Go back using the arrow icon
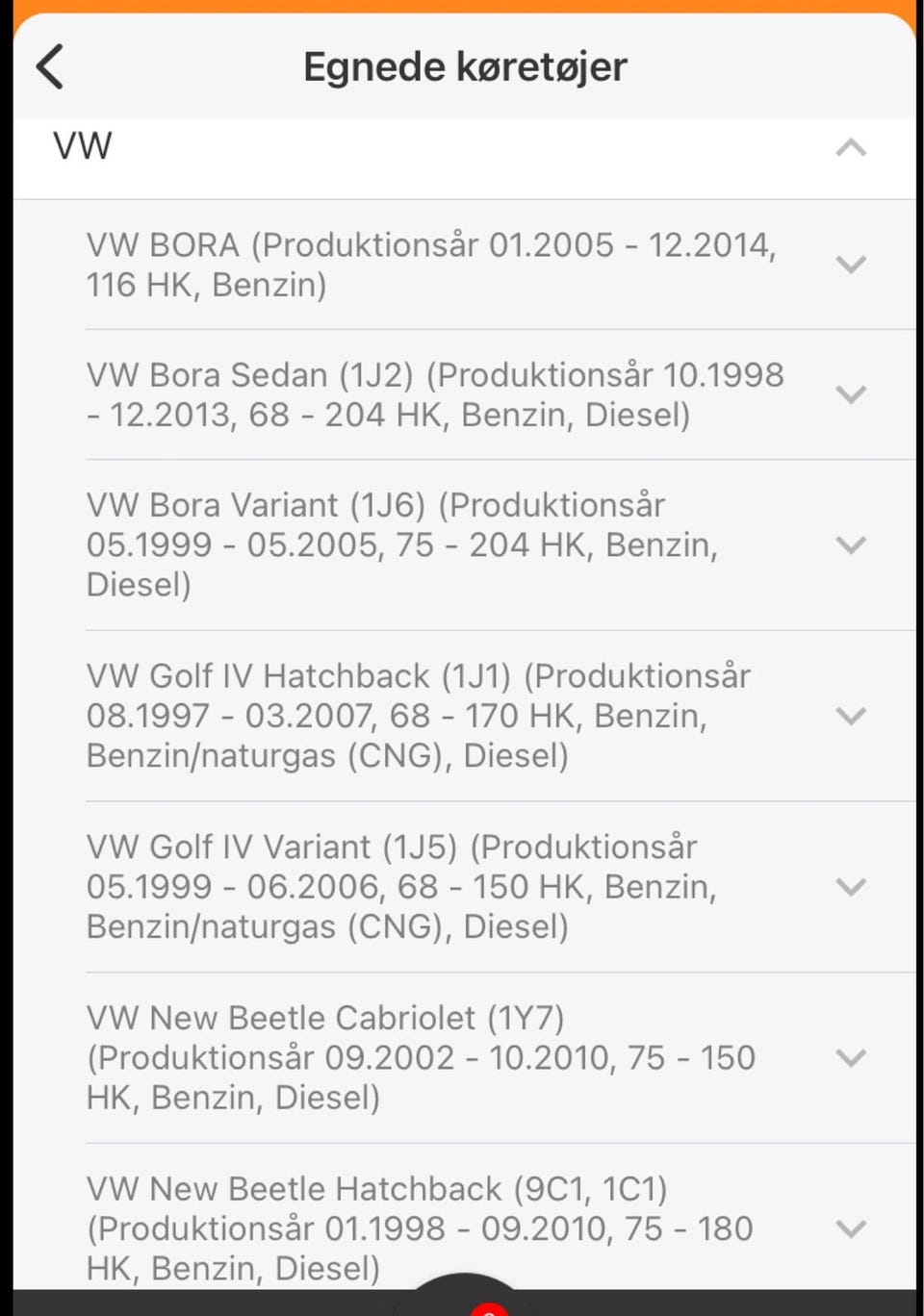 pyautogui.click(x=50, y=67)
